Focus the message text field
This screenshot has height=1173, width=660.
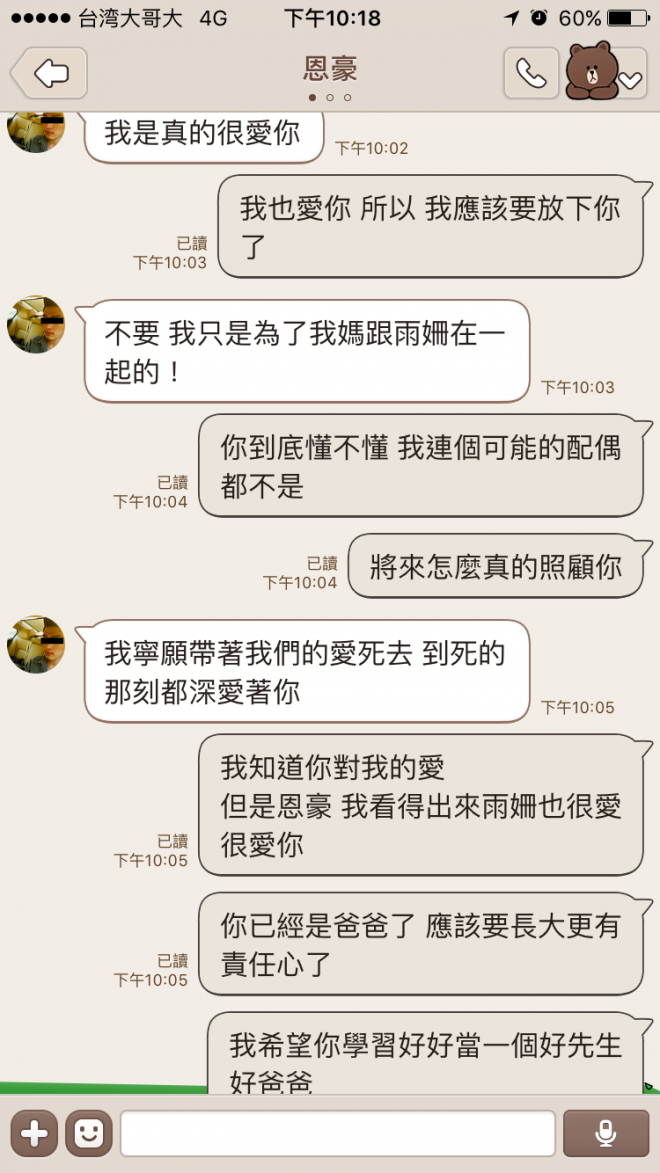point(337,1133)
